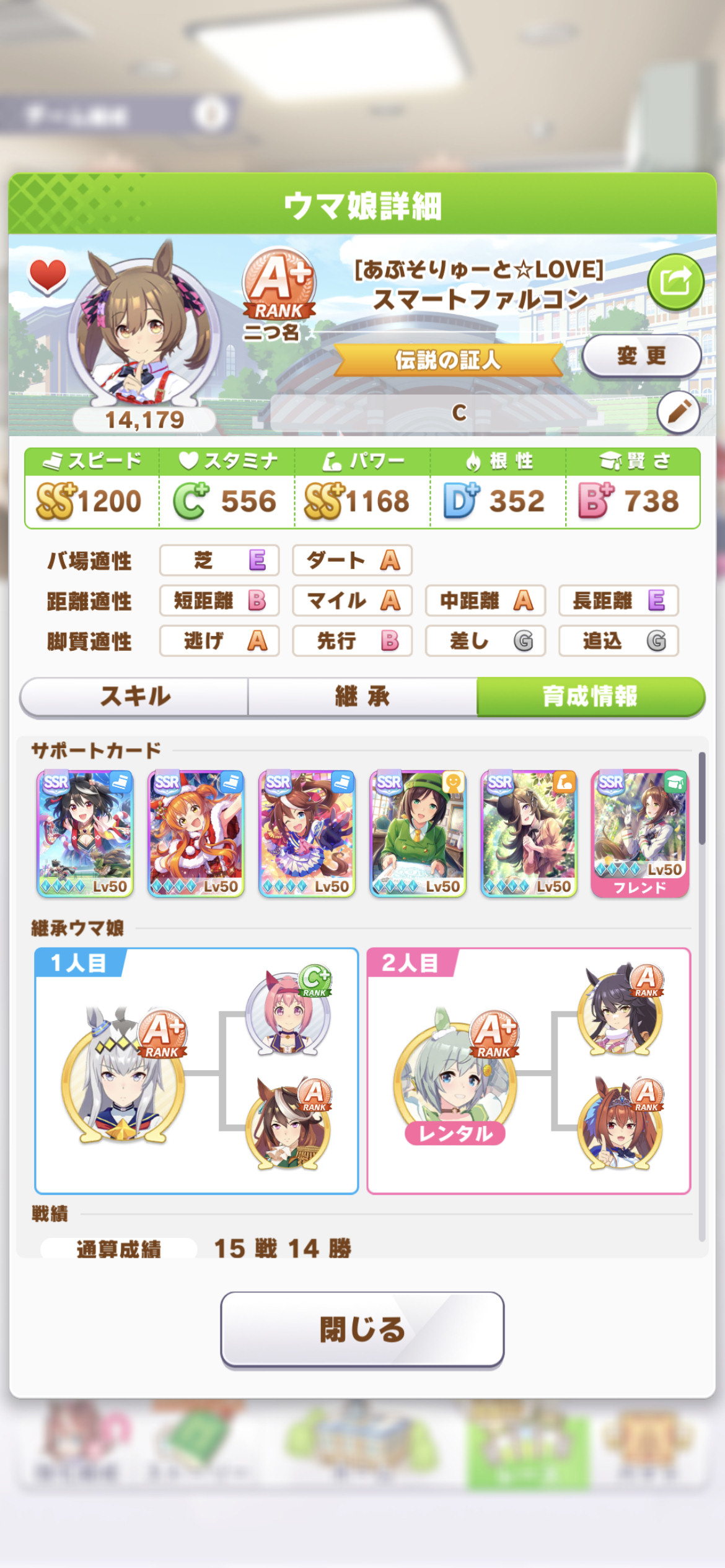Viewport: 725px width, 1568px height.
Task: Open the Santa-outfit SSR support card
Action: [196, 834]
